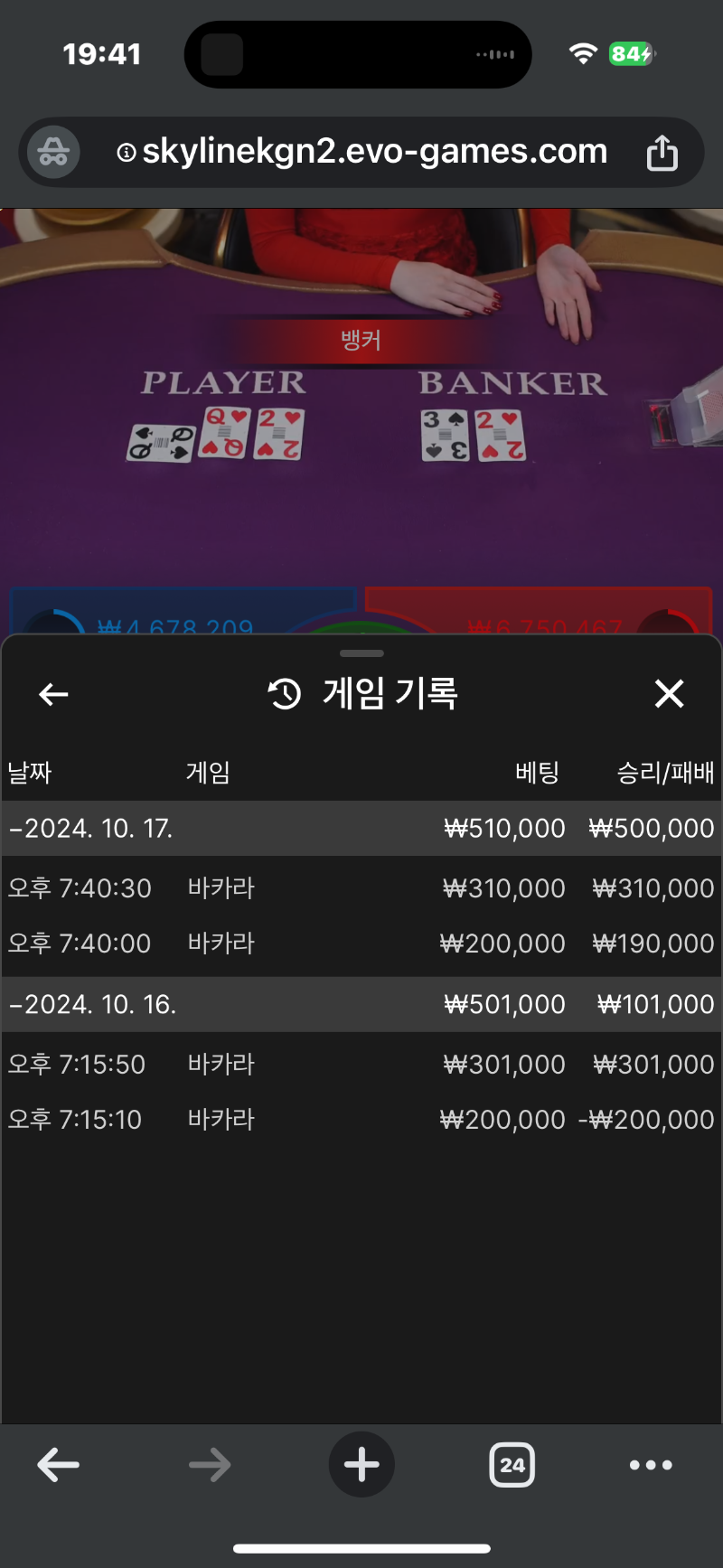Go back to the previous browser page
The height and width of the screenshot is (1568, 723).
point(59,1465)
